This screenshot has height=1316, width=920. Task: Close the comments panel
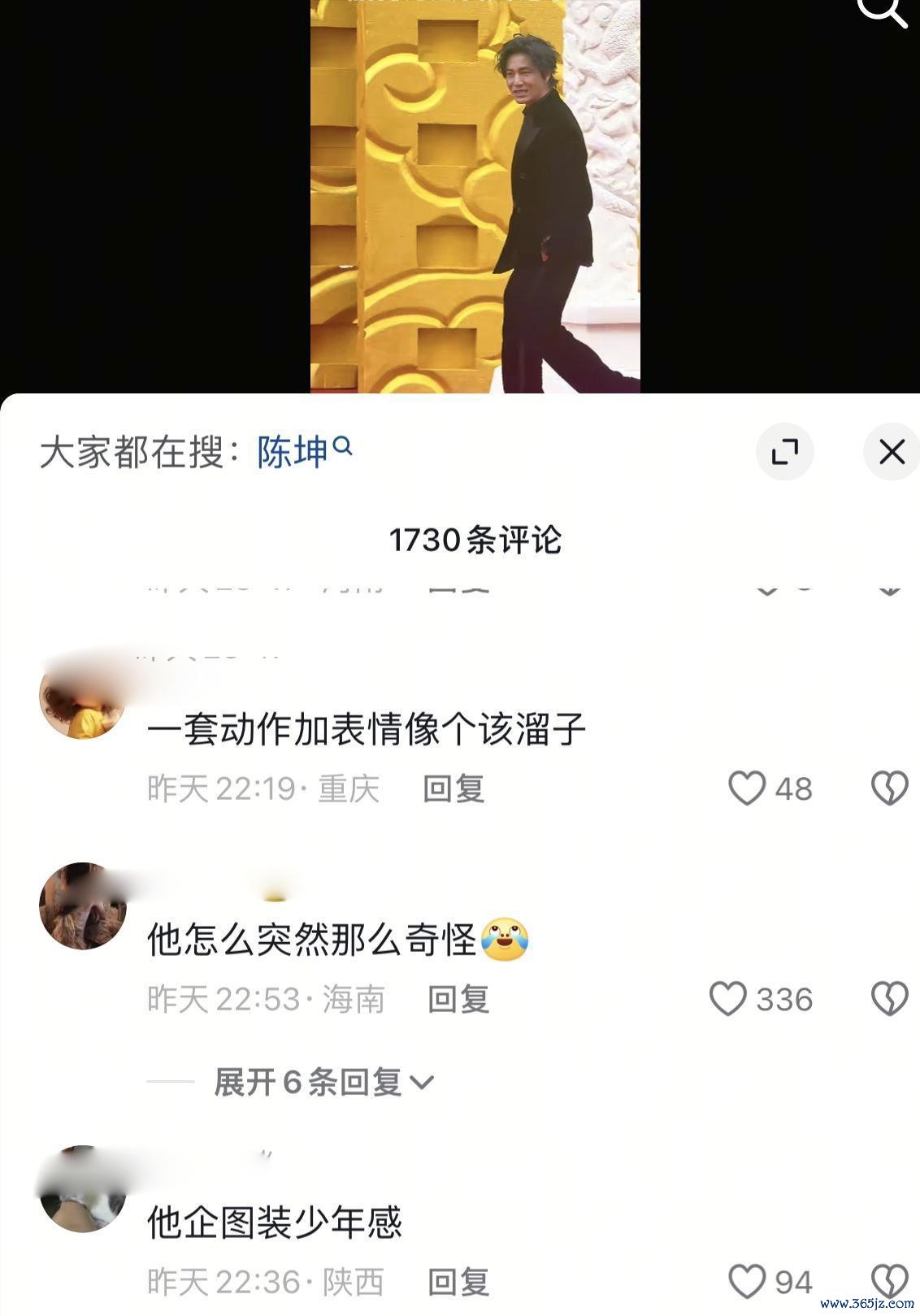coord(892,451)
